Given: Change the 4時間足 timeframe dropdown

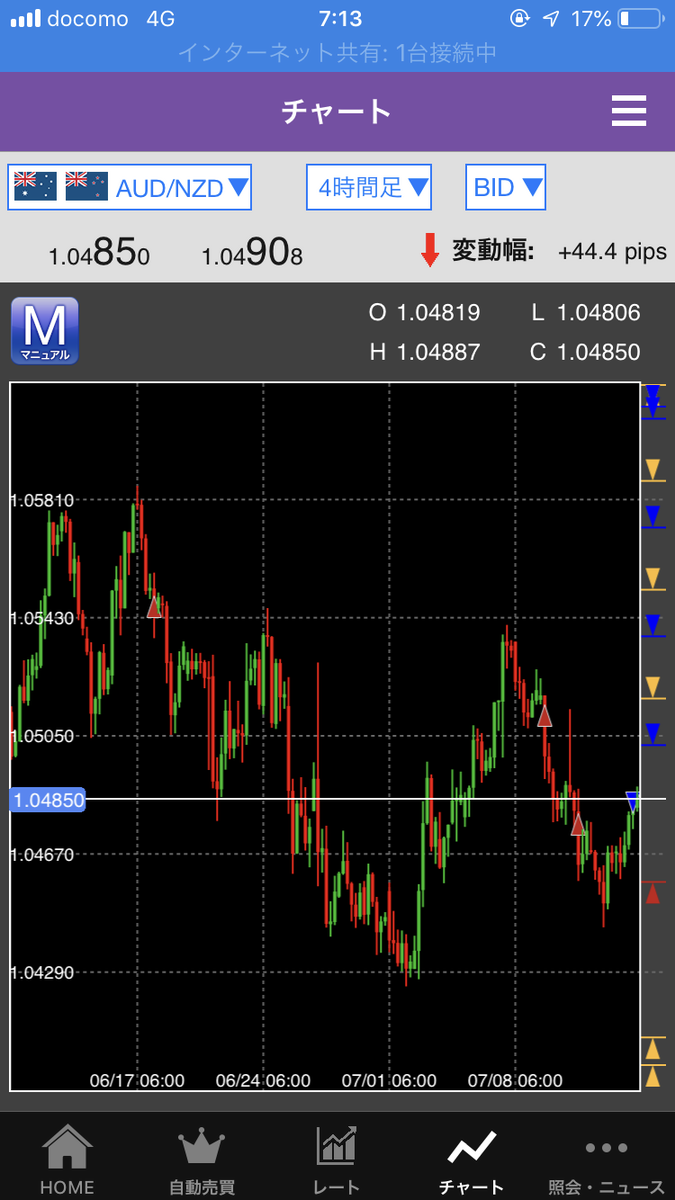Looking at the screenshot, I should pos(369,187).
